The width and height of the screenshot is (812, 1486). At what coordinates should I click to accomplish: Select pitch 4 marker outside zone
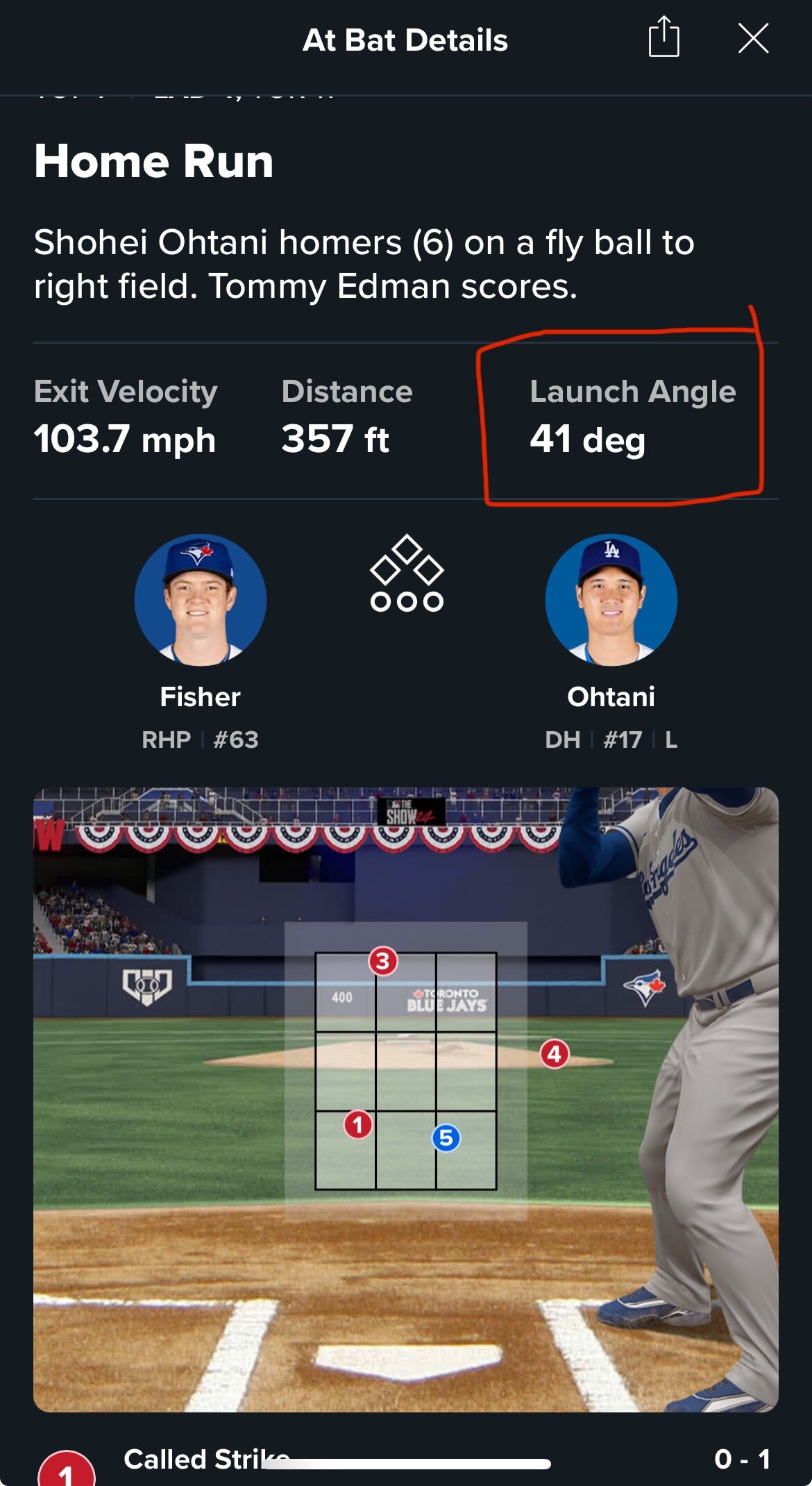555,1054
